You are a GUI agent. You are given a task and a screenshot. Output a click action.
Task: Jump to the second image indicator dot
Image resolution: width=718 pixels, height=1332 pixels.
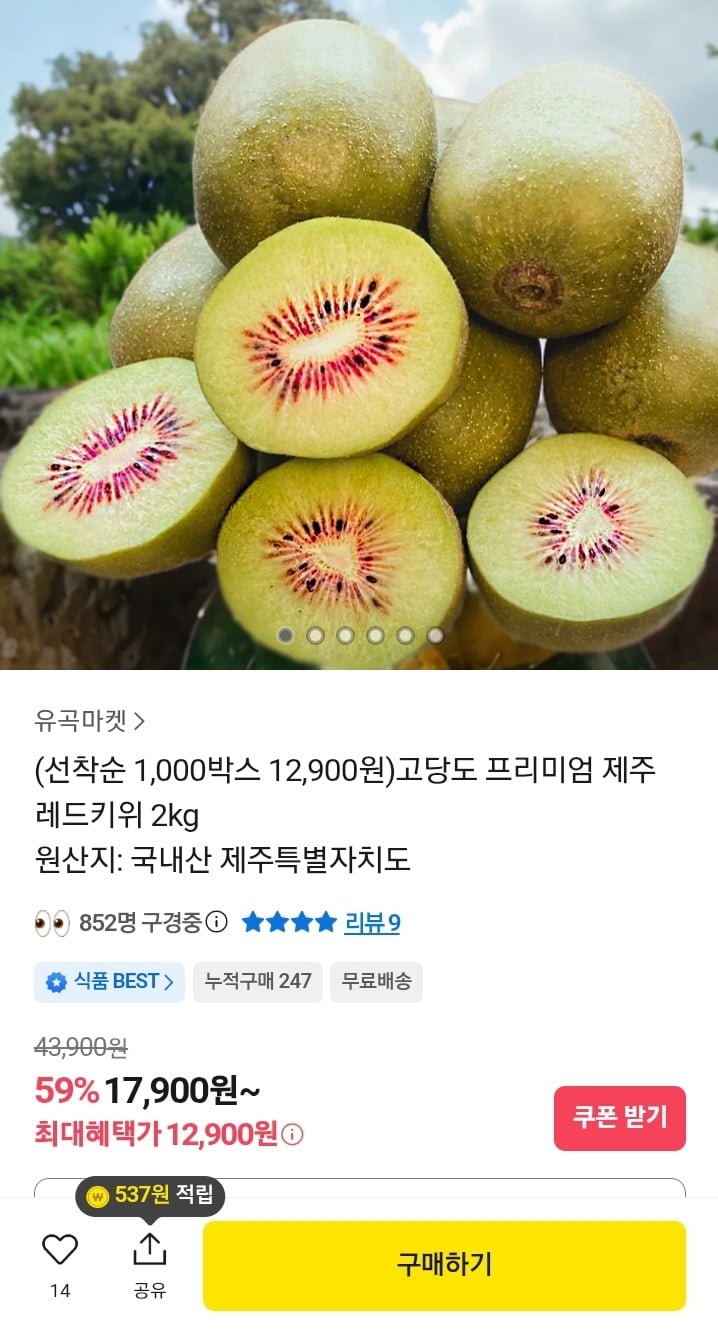(315, 635)
